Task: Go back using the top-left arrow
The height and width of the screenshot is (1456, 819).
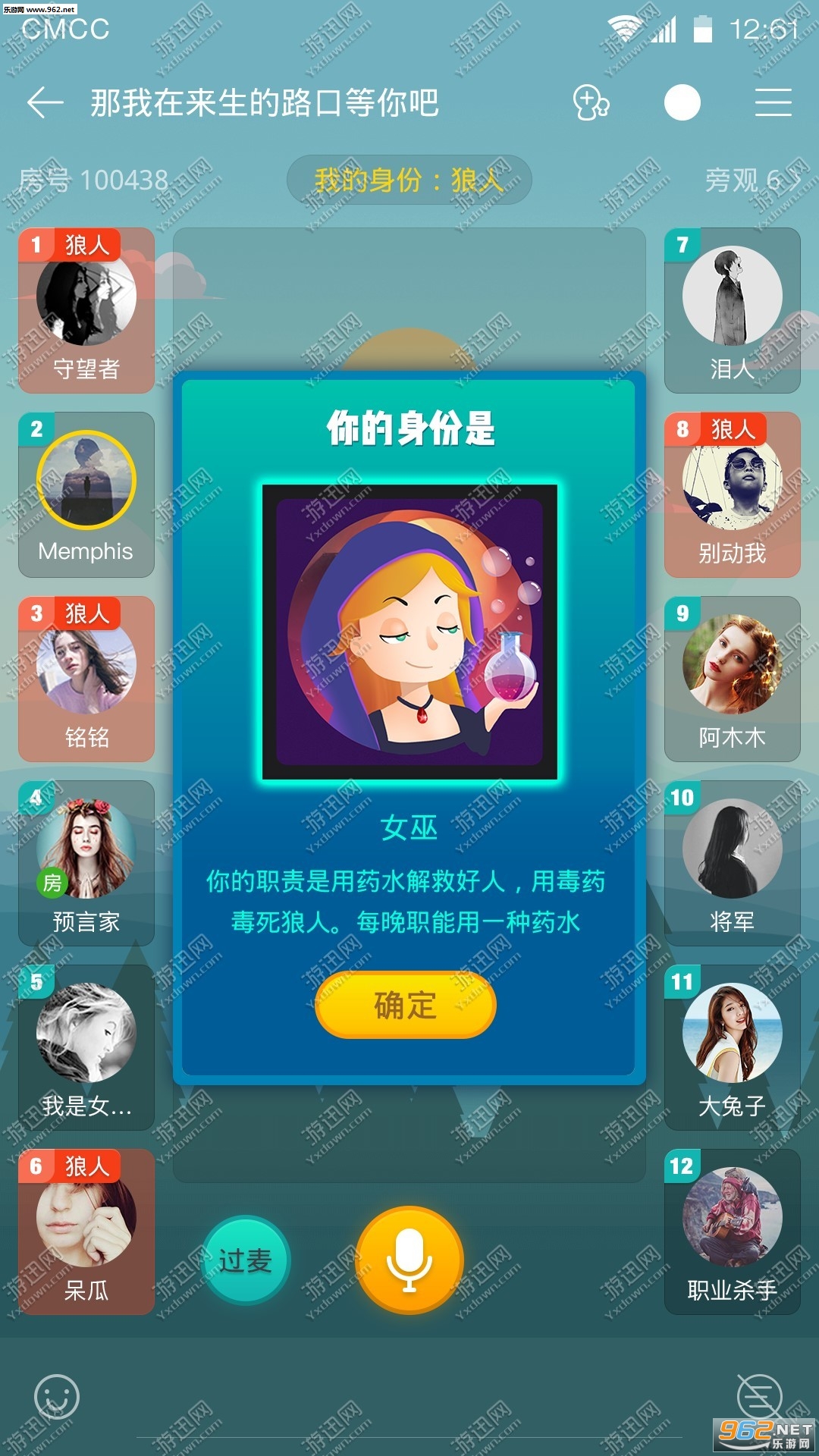Action: coord(45,102)
